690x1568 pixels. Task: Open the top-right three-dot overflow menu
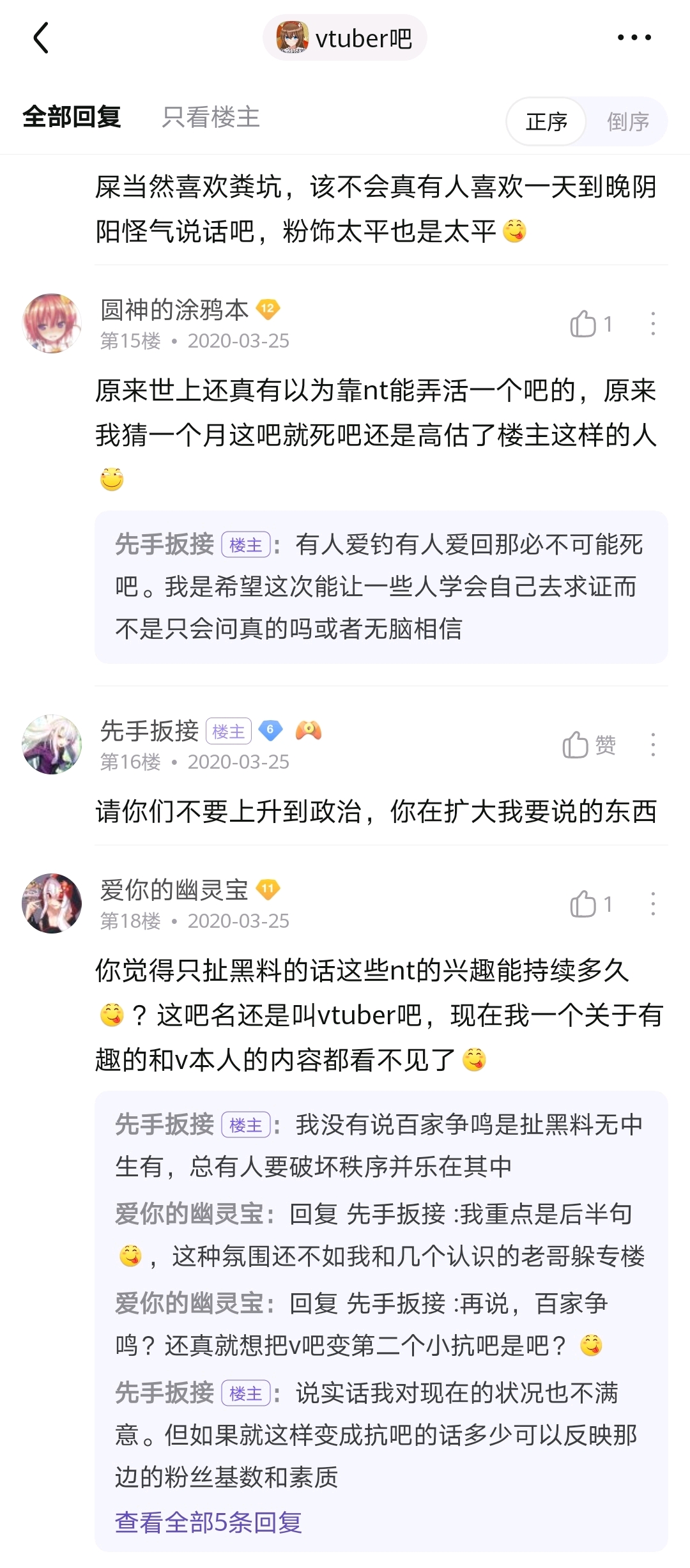tap(634, 38)
